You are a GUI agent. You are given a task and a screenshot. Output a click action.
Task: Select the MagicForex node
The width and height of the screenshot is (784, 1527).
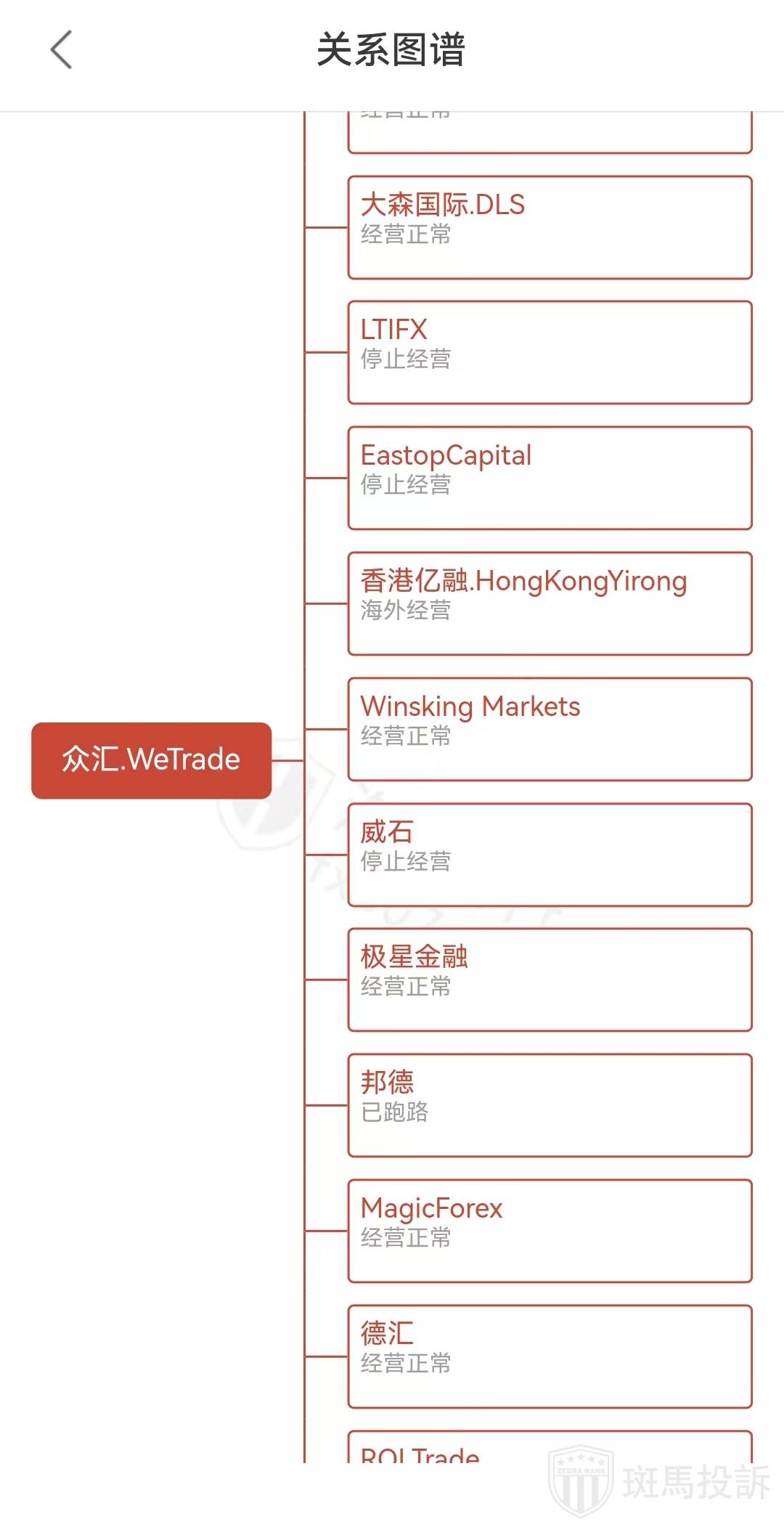pos(550,1231)
